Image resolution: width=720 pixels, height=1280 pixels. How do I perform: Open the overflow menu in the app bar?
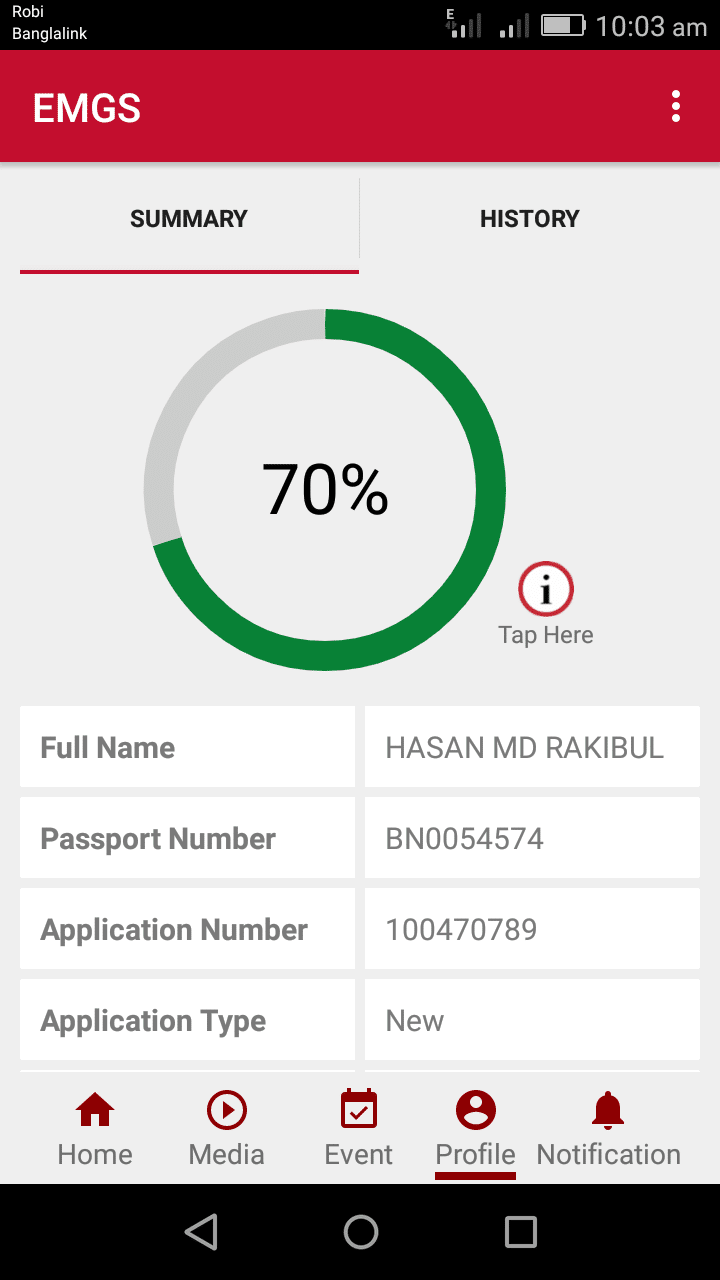676,107
